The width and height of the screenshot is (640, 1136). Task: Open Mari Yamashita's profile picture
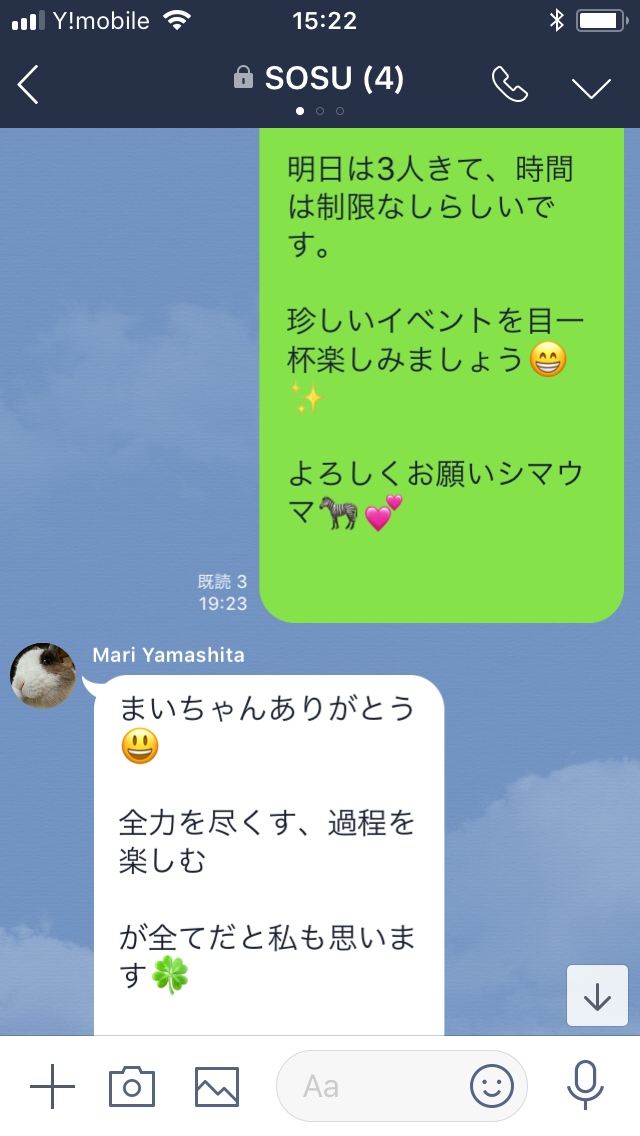43,676
